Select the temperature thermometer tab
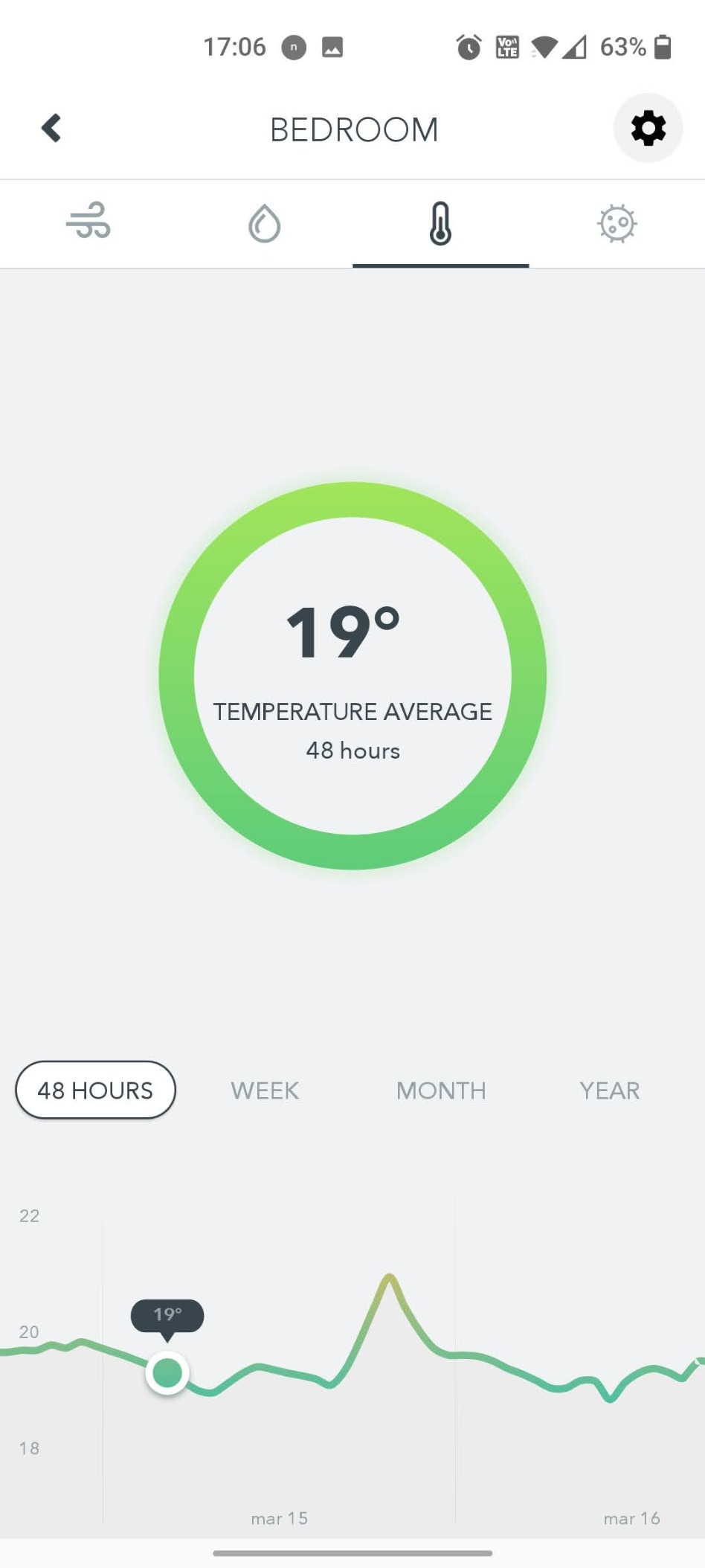The image size is (705, 1568). coord(440,223)
